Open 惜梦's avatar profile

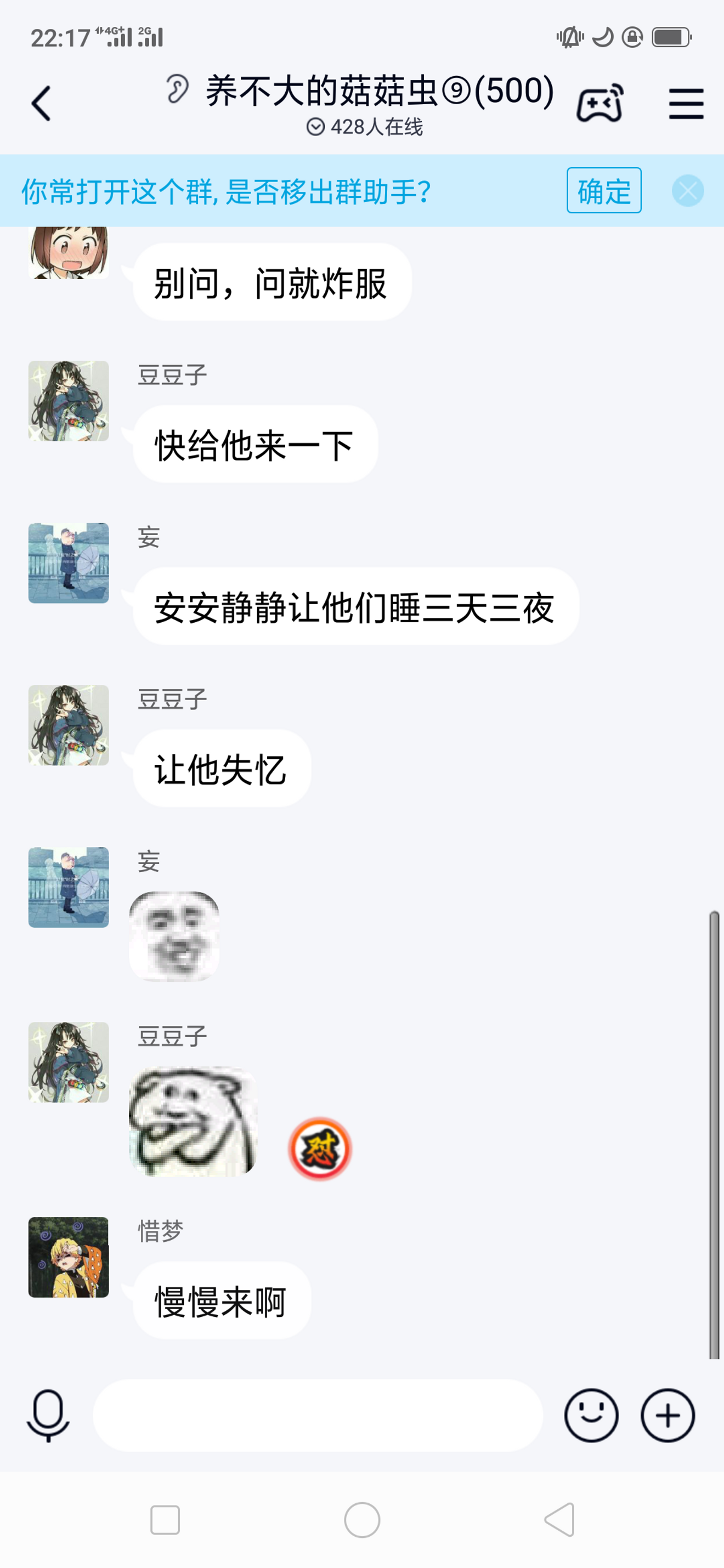(x=69, y=1257)
